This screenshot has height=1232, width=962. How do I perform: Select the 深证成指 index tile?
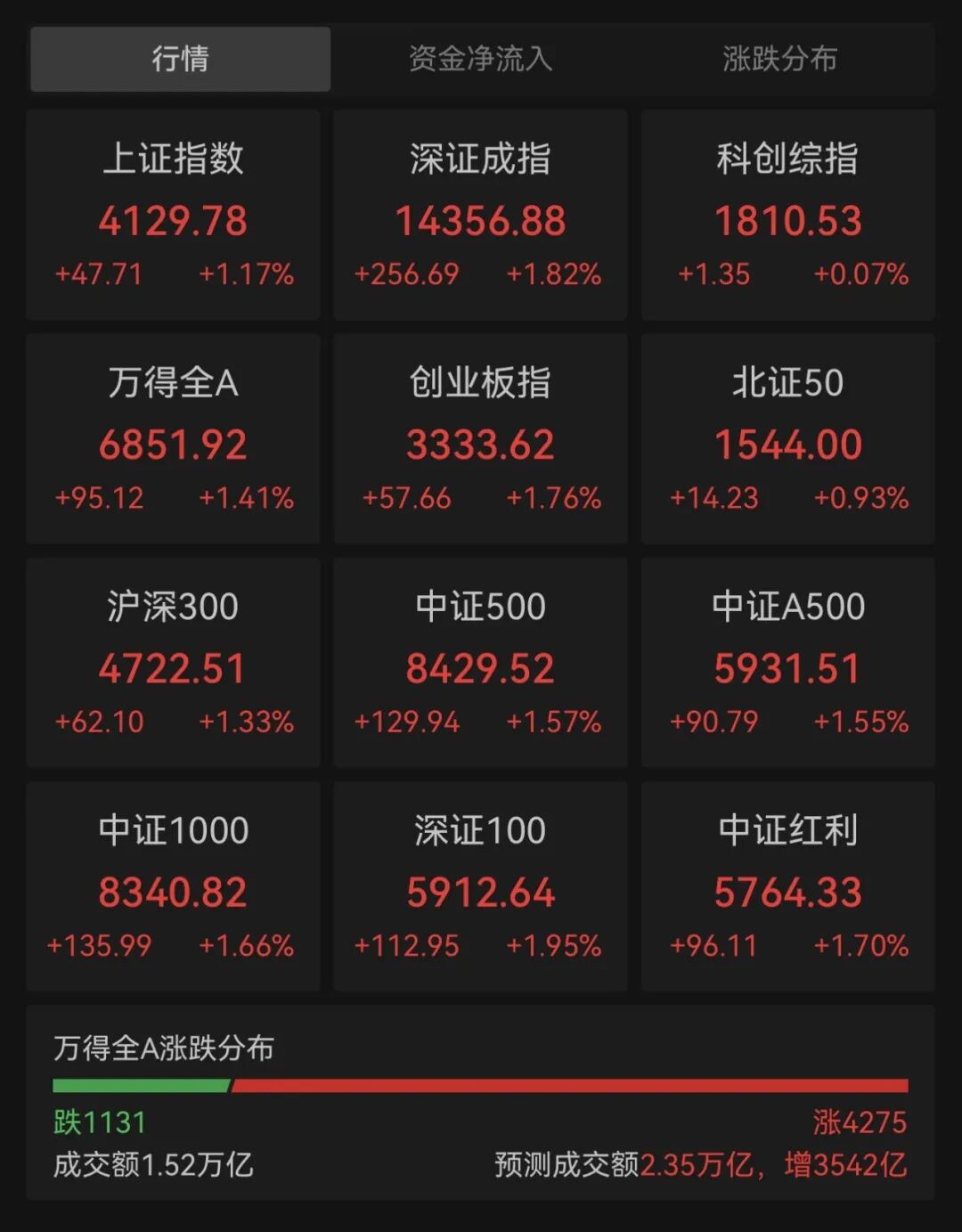481,212
